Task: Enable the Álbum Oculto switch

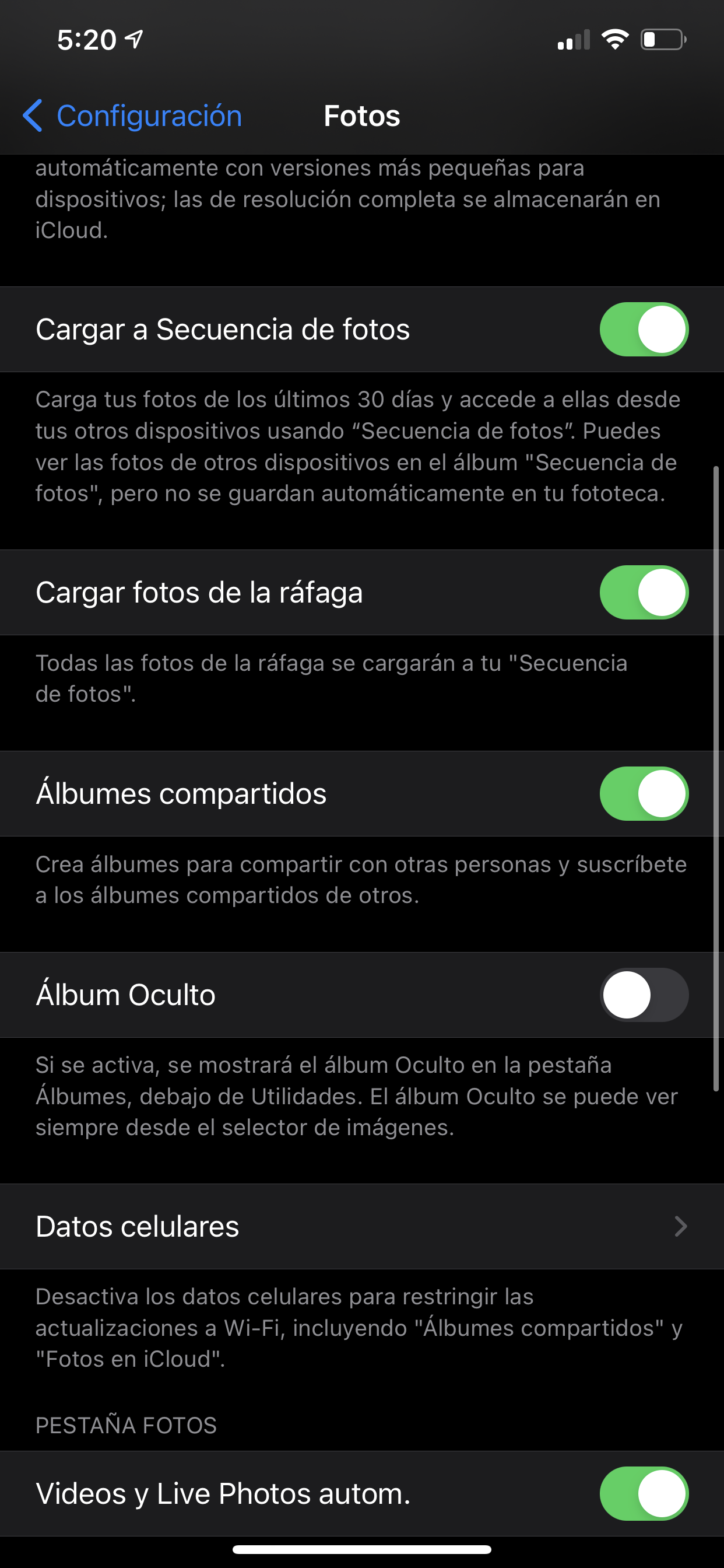Action: click(644, 995)
